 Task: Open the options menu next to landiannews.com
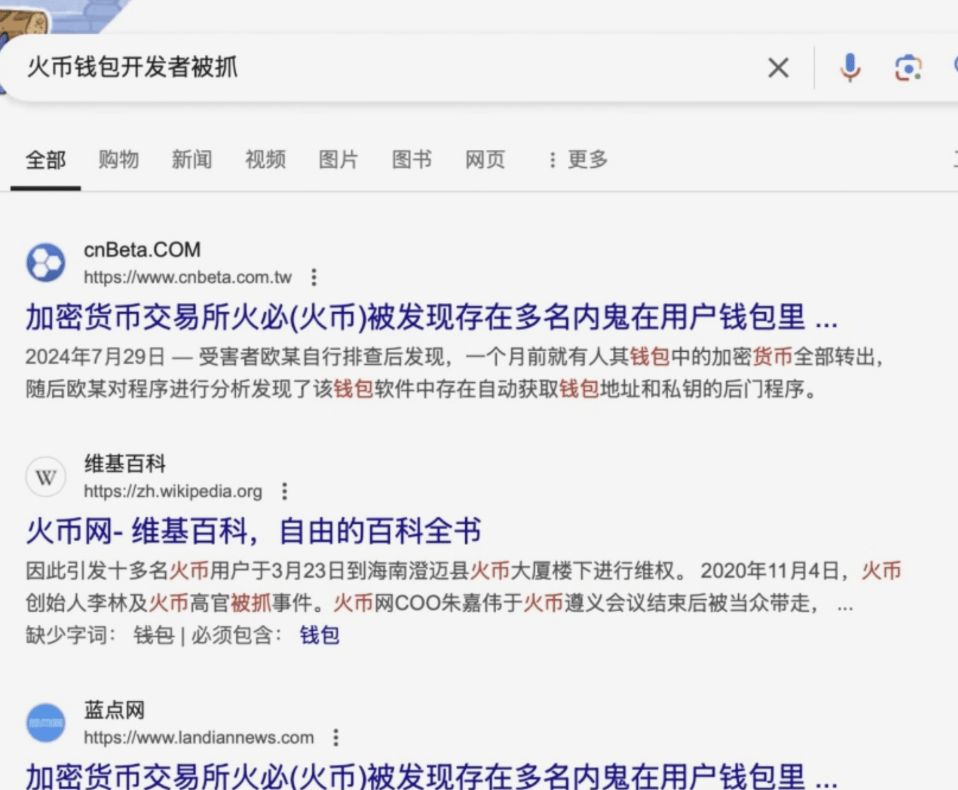click(x=336, y=737)
